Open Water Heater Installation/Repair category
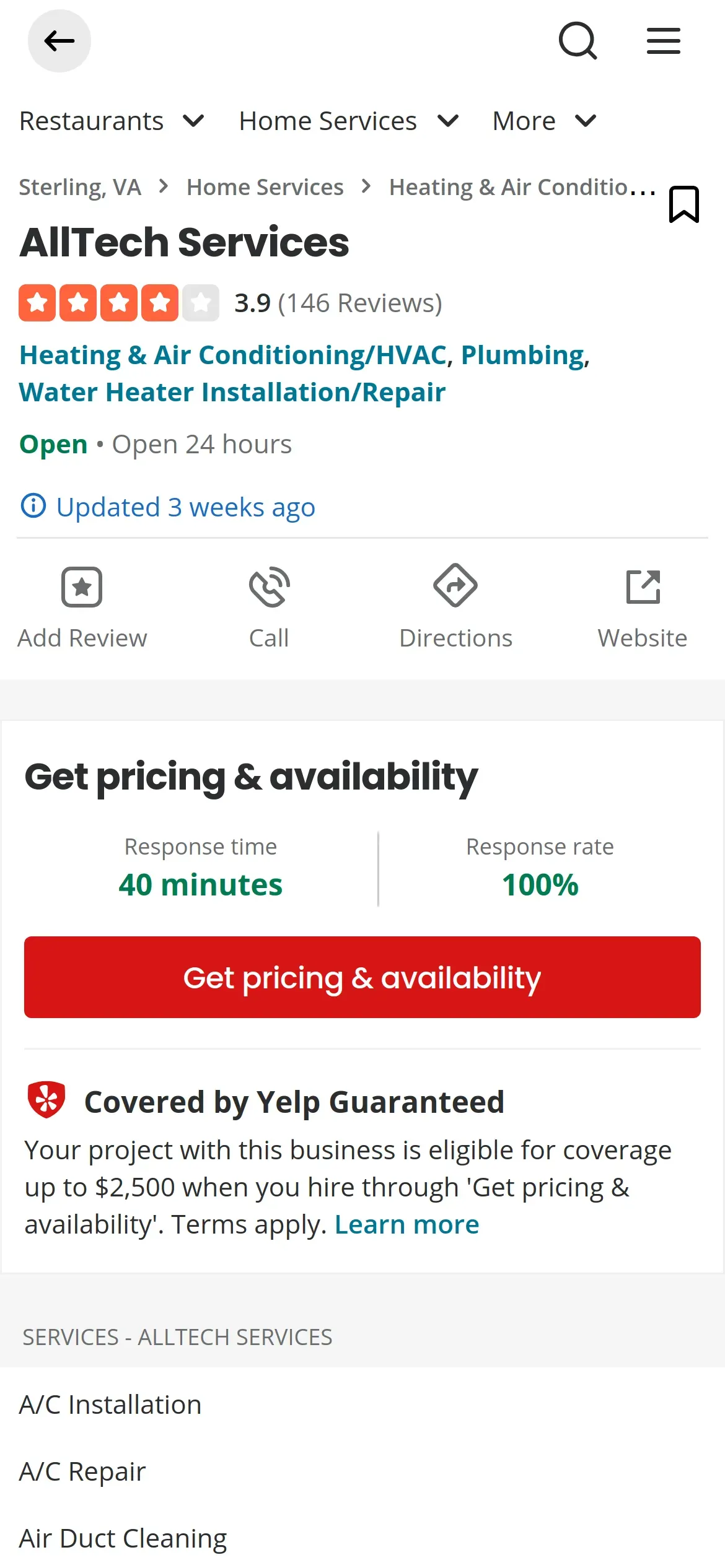Screen dimensions: 725x1568 232,393
